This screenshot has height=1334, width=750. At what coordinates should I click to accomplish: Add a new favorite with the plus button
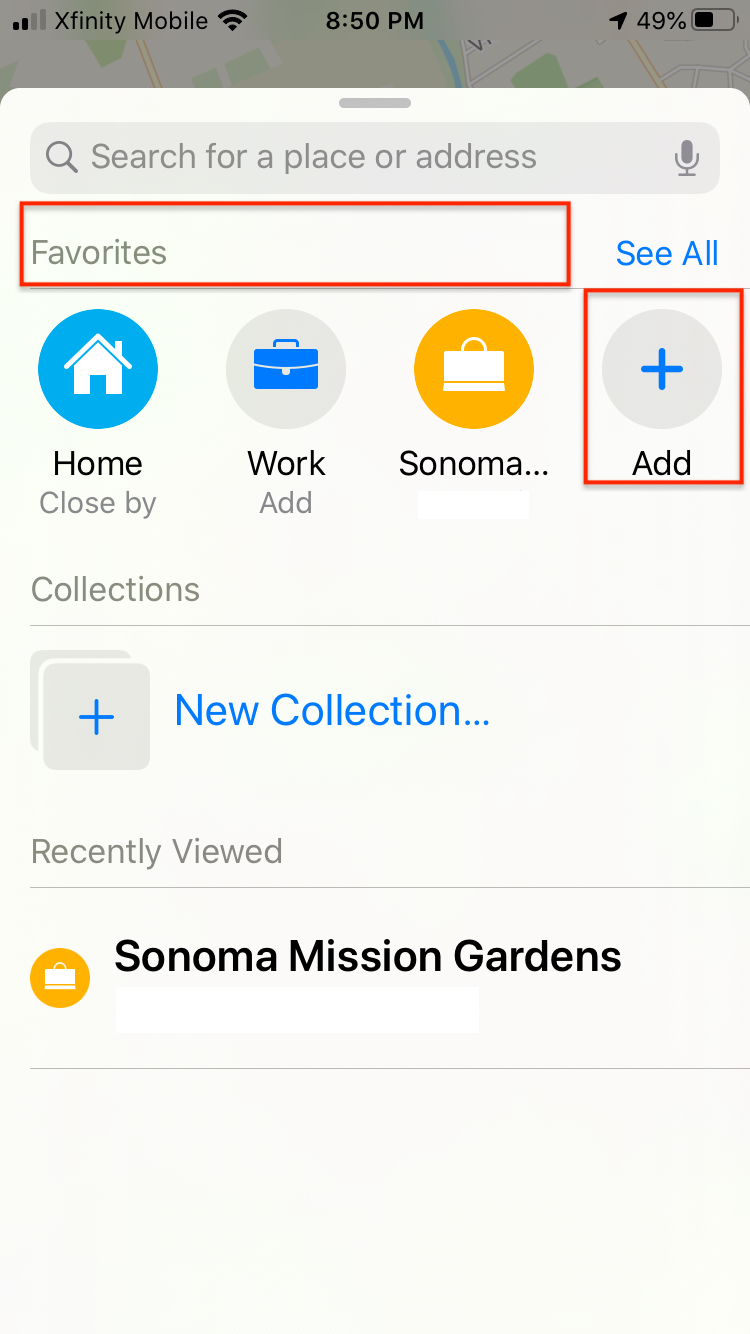click(662, 369)
